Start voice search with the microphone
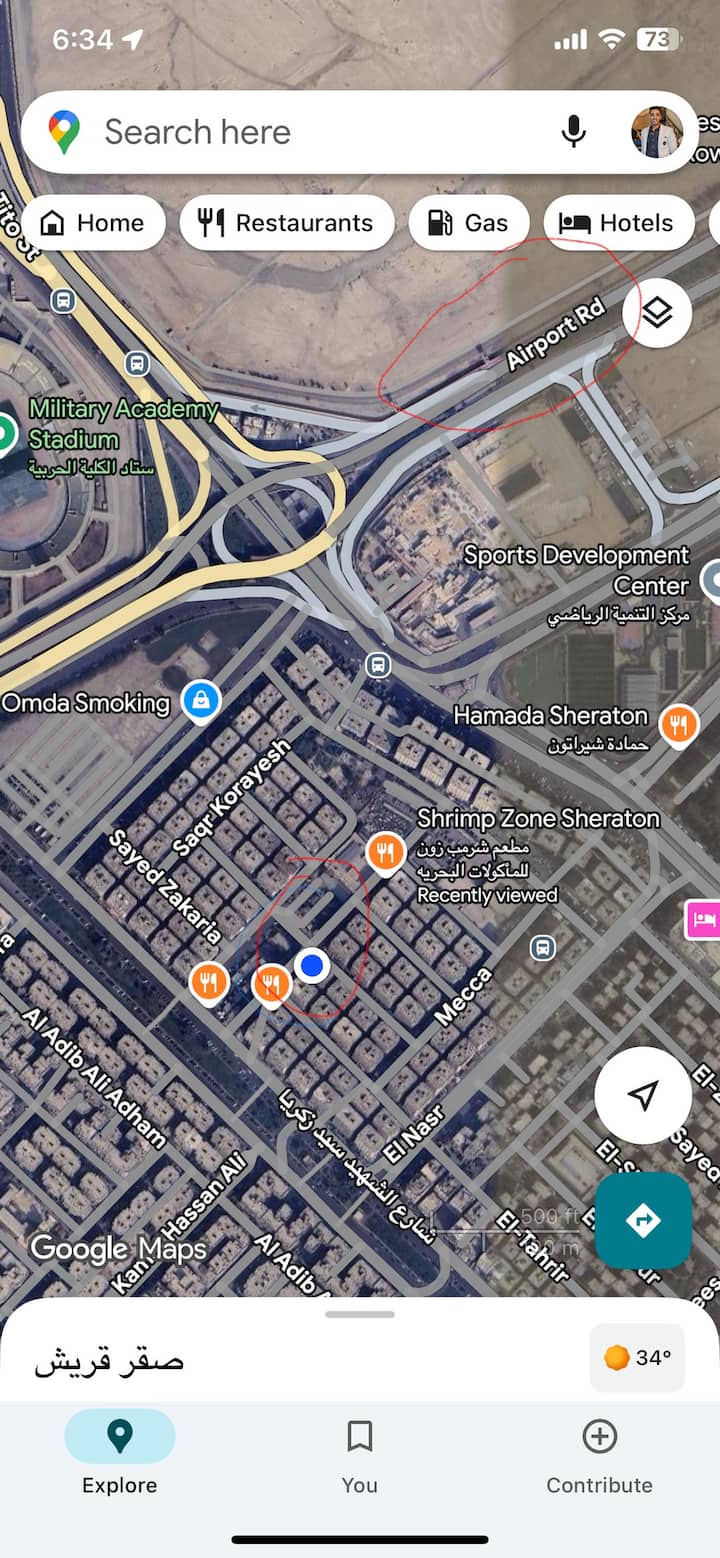 coord(573,132)
